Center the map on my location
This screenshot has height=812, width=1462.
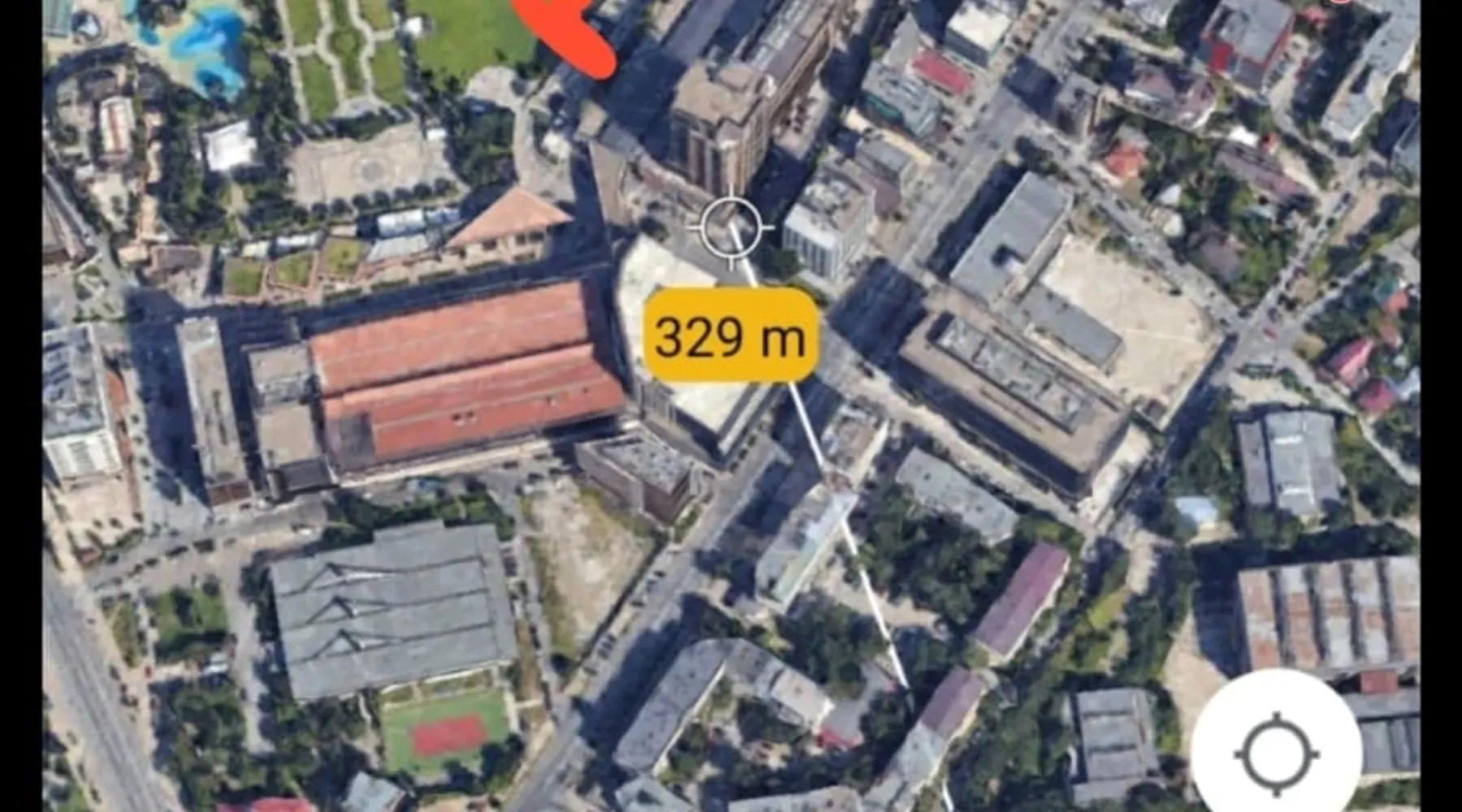click(x=1277, y=754)
